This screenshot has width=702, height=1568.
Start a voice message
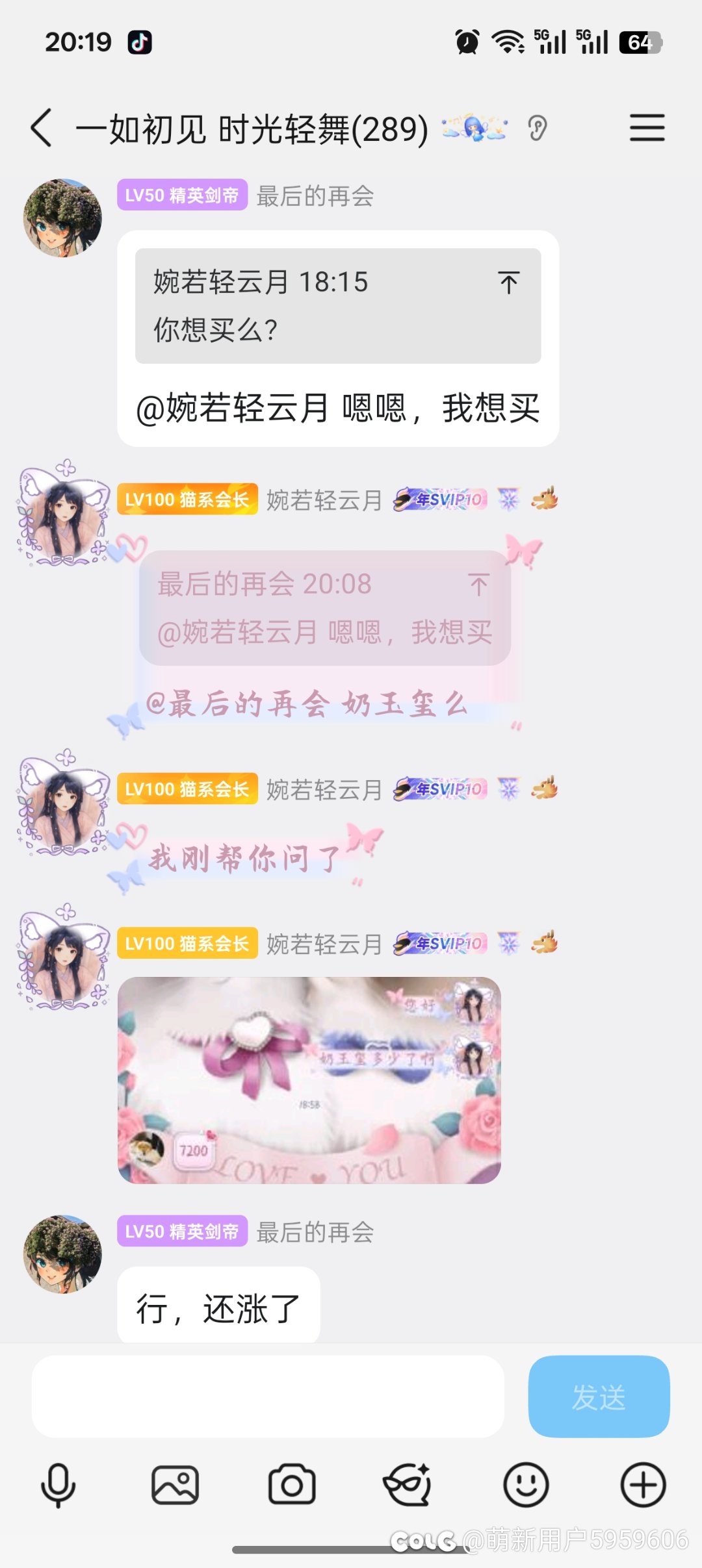coord(58,1485)
